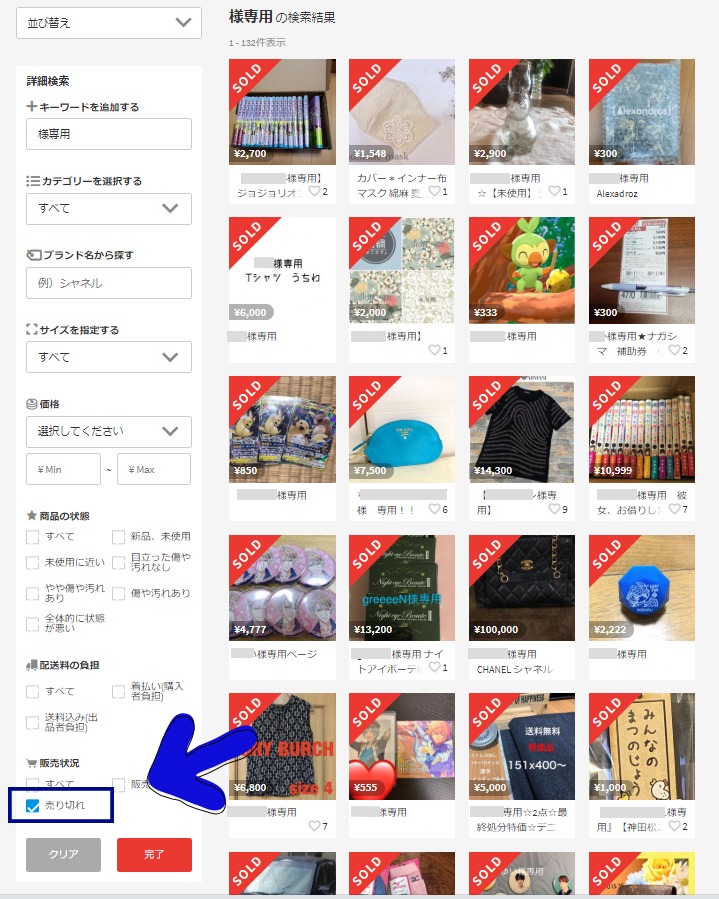The image size is (719, 899).
Task: Check the 傷や汚れあり condition box
Action: click(119, 593)
